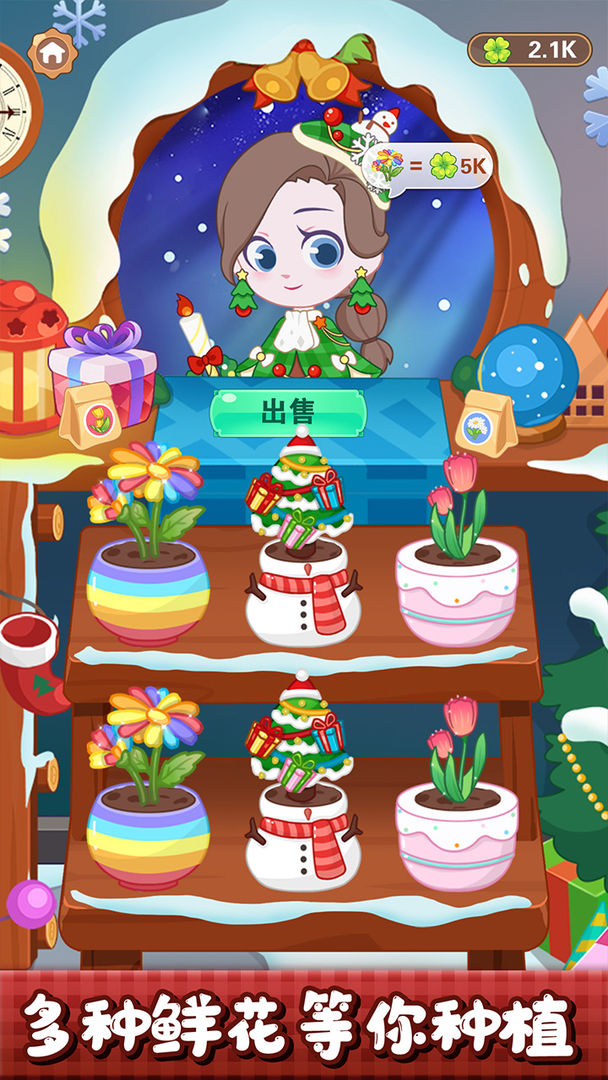Tap the green 出售 sell button

tap(288, 412)
